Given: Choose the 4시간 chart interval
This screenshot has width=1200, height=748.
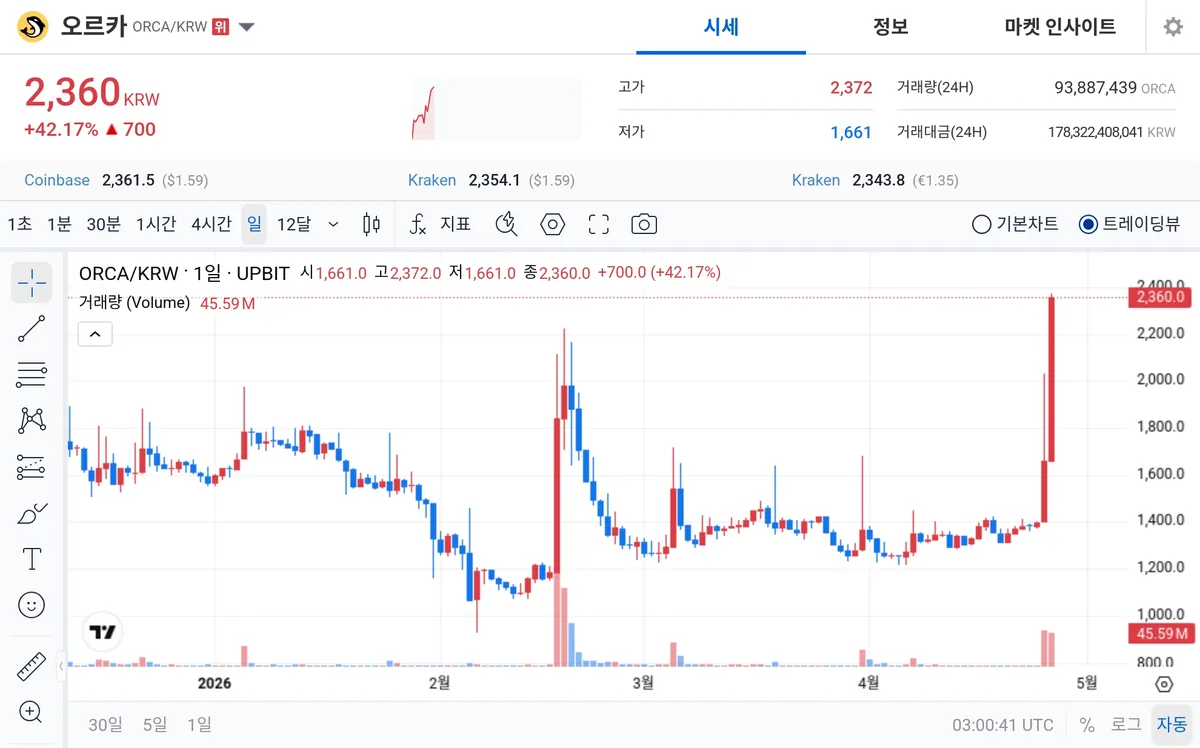Looking at the screenshot, I should 211,224.
